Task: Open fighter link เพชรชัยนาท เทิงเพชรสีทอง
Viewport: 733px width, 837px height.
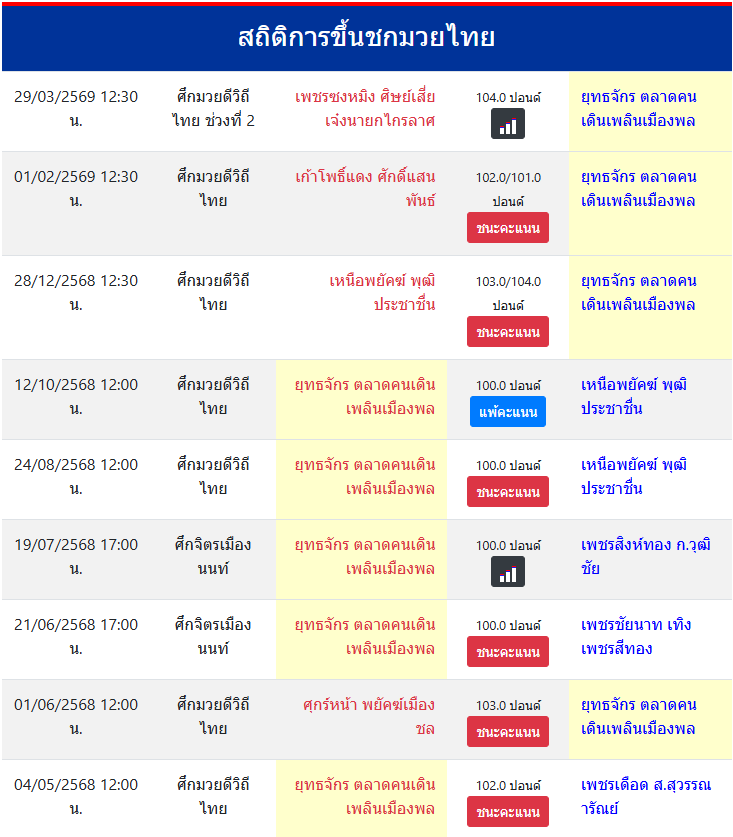Action: pyautogui.click(x=634, y=637)
